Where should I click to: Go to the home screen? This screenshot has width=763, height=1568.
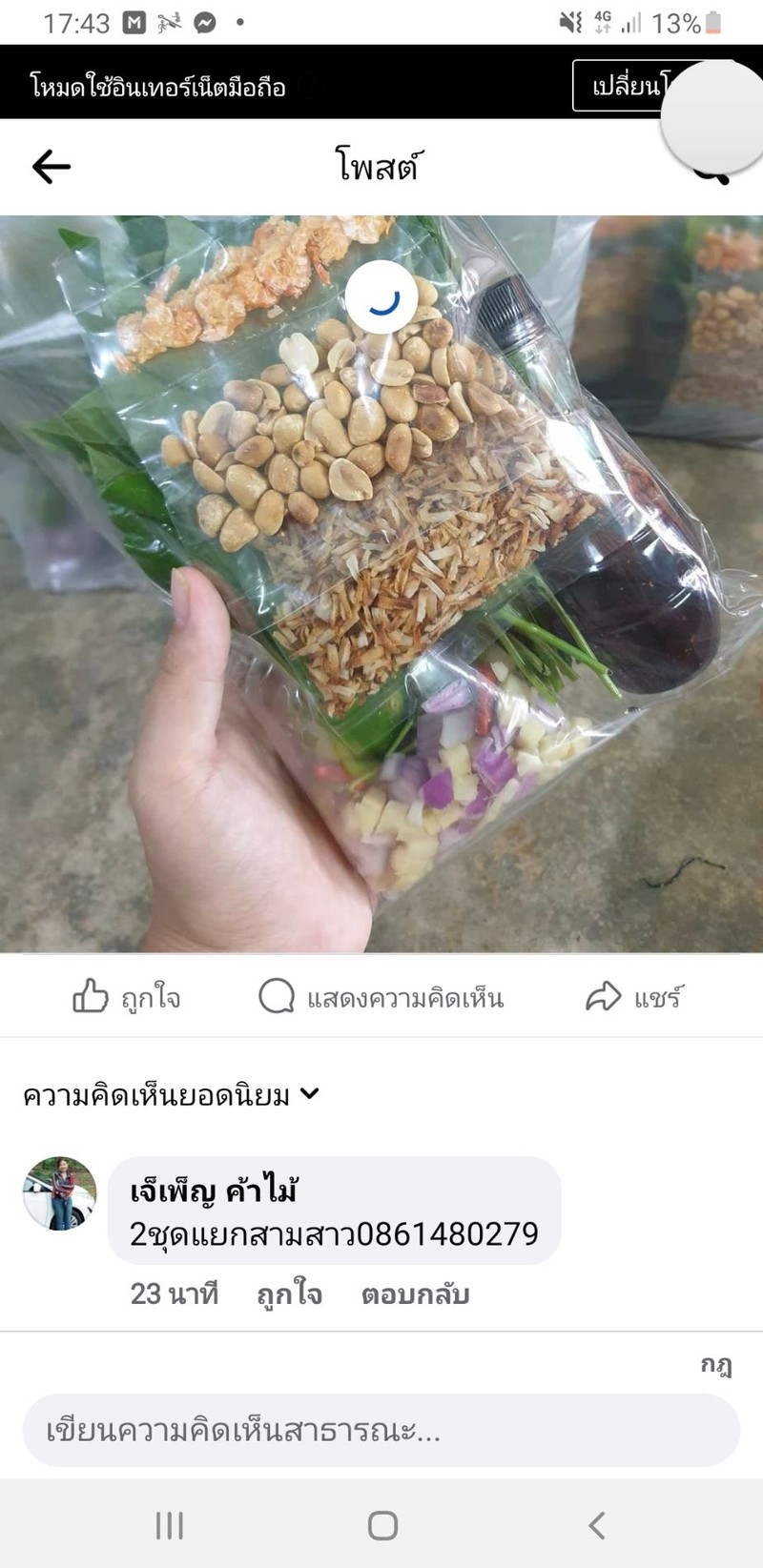coord(382,1525)
